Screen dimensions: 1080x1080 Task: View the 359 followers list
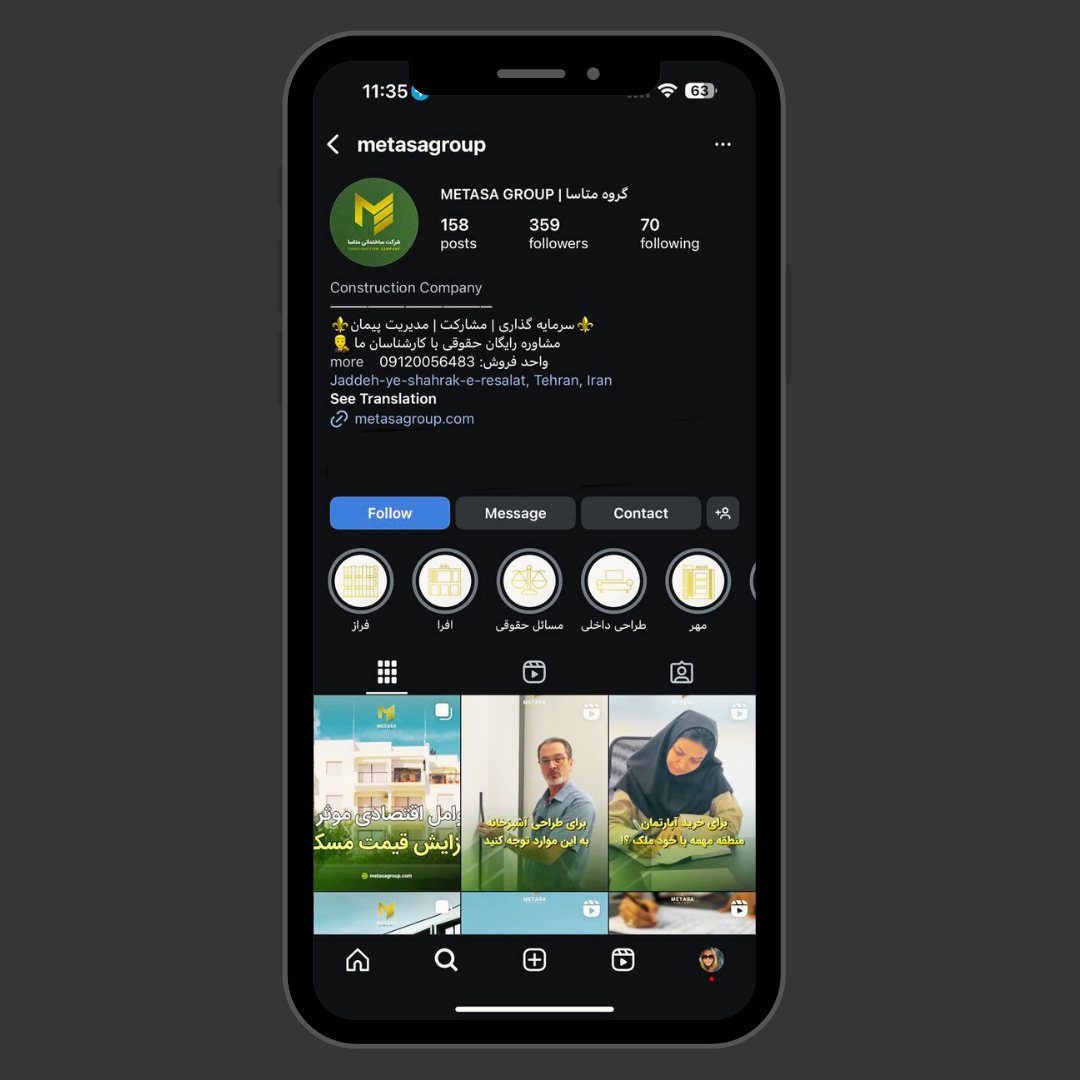558,233
